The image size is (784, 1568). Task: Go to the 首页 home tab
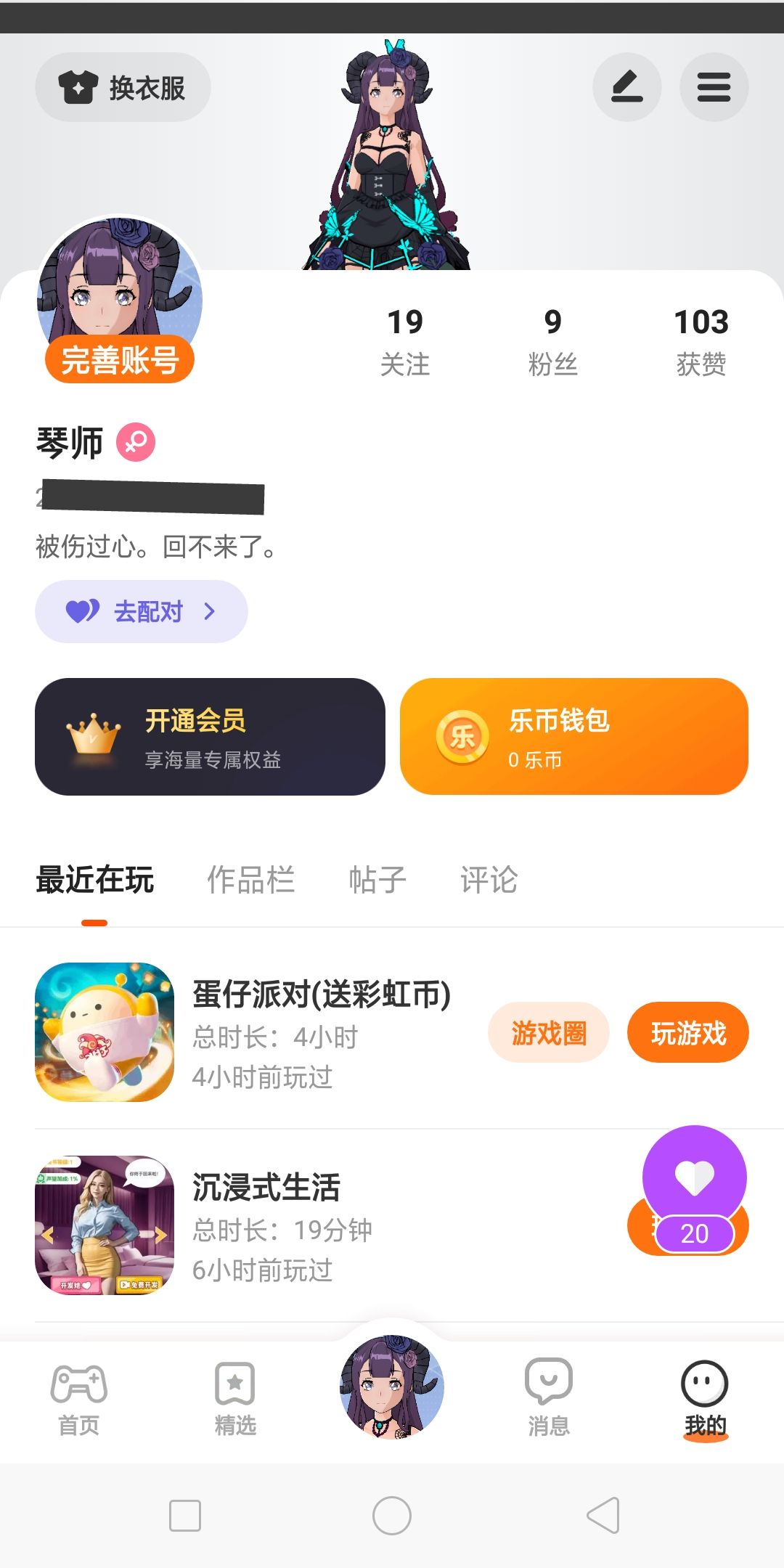click(78, 1397)
